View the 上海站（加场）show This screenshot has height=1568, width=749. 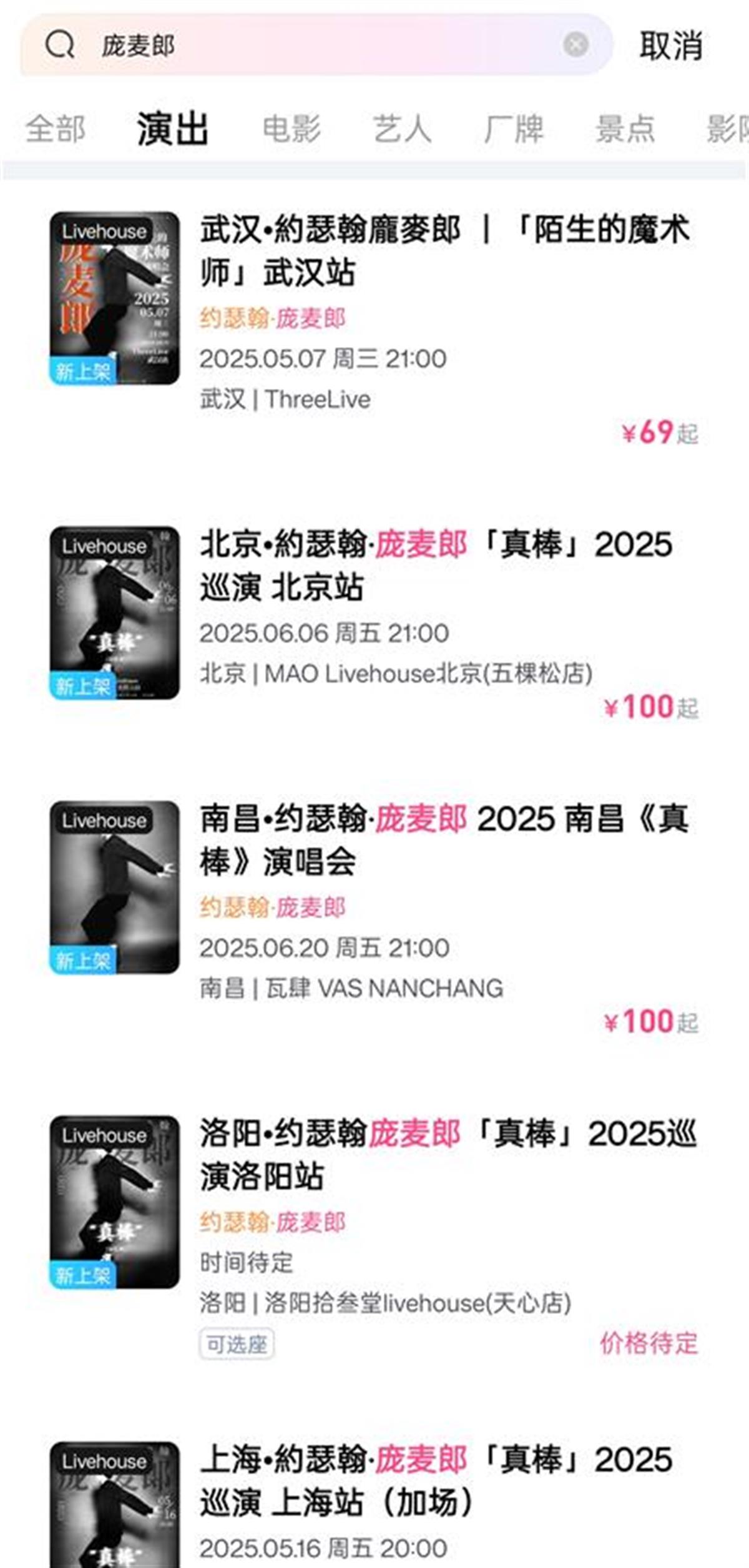tap(437, 1481)
